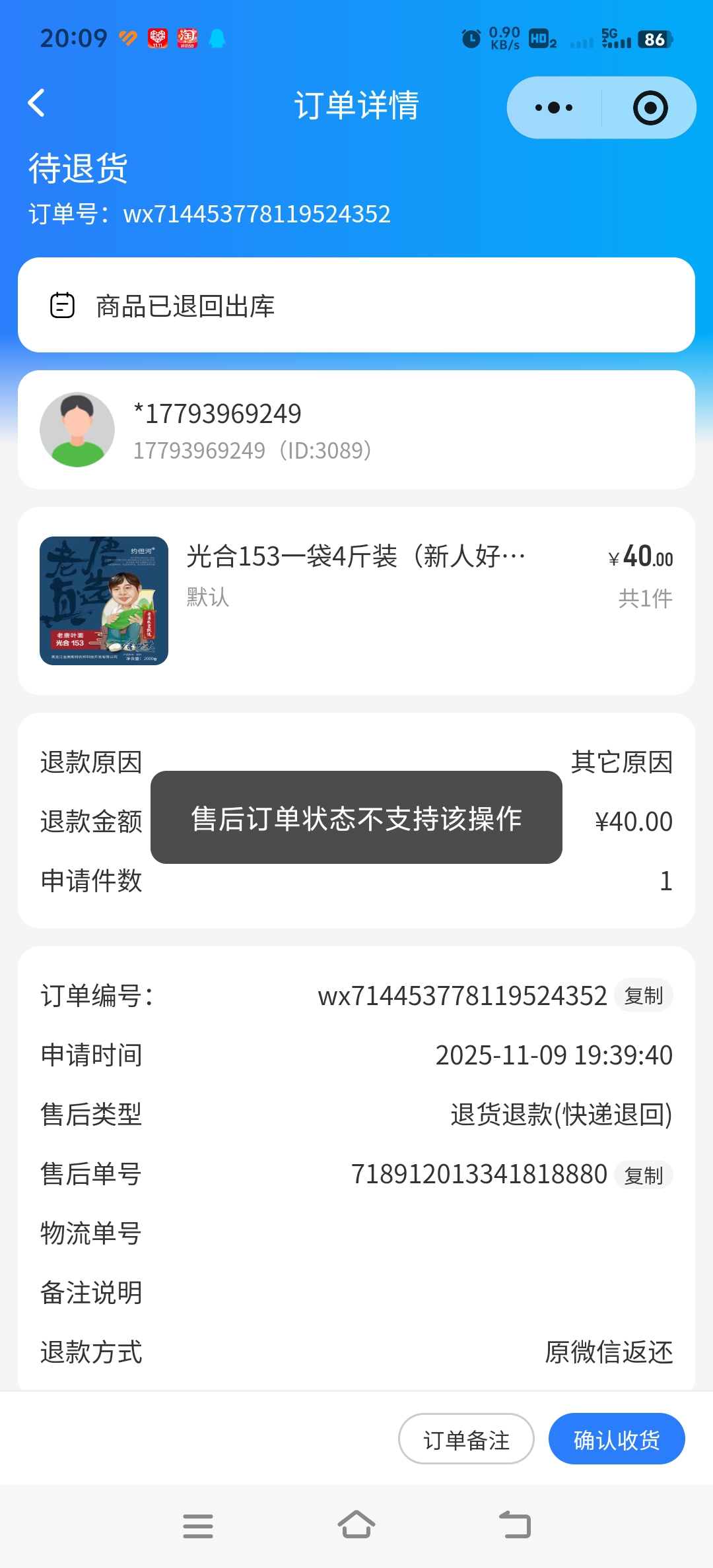Copy the order number wx714453778119524352
The height and width of the screenshot is (1568, 713).
(x=644, y=996)
